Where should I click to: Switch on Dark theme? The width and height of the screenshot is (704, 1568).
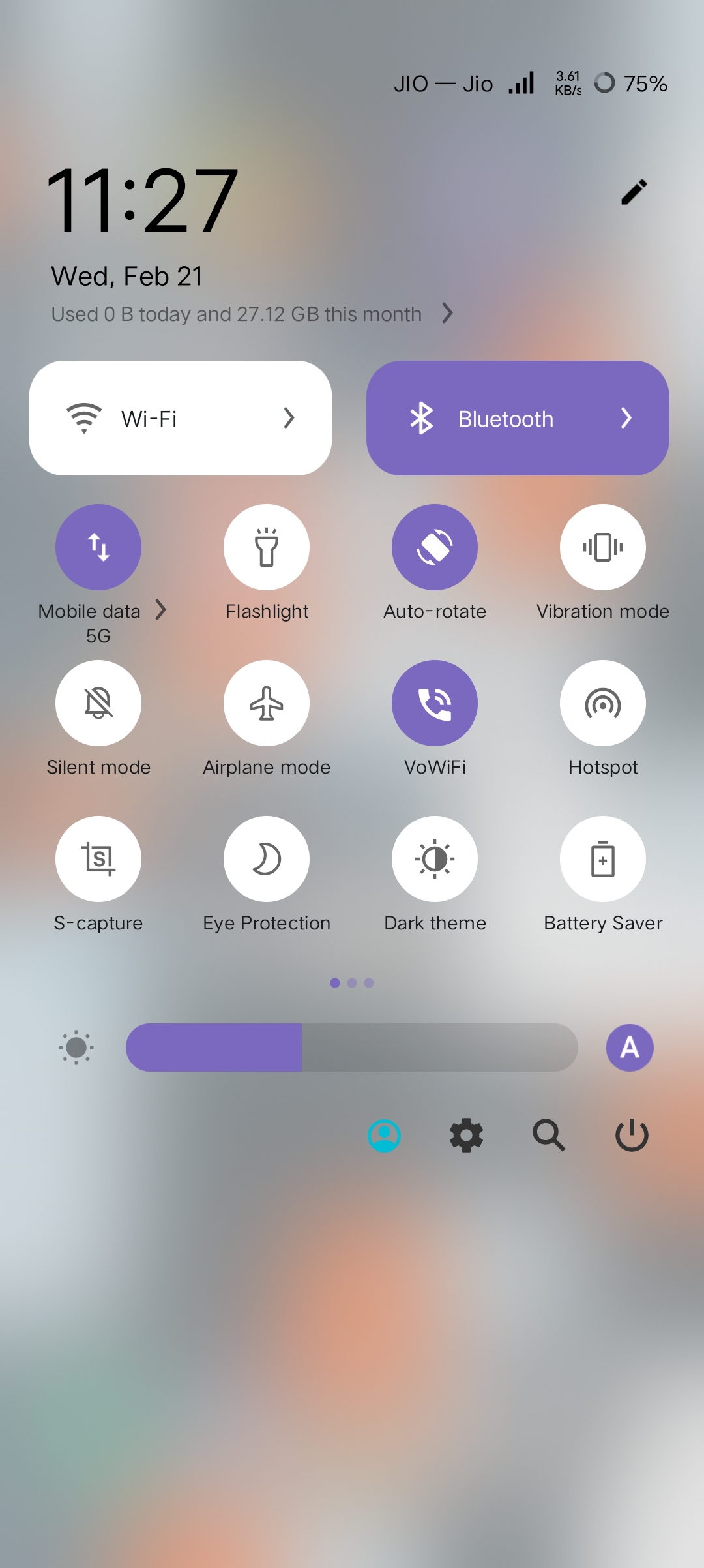click(435, 858)
